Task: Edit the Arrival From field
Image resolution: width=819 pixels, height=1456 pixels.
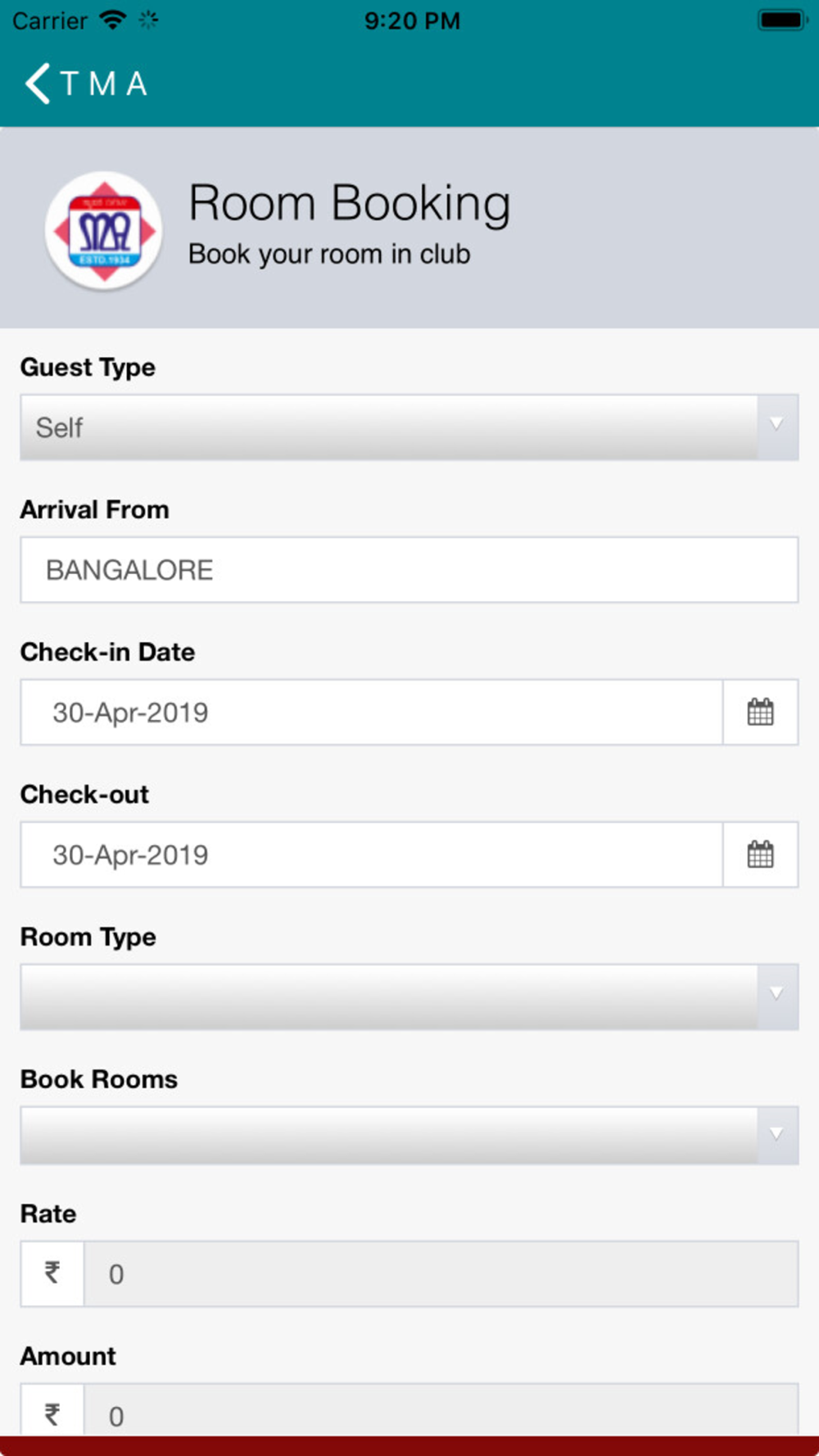Action: point(409,570)
